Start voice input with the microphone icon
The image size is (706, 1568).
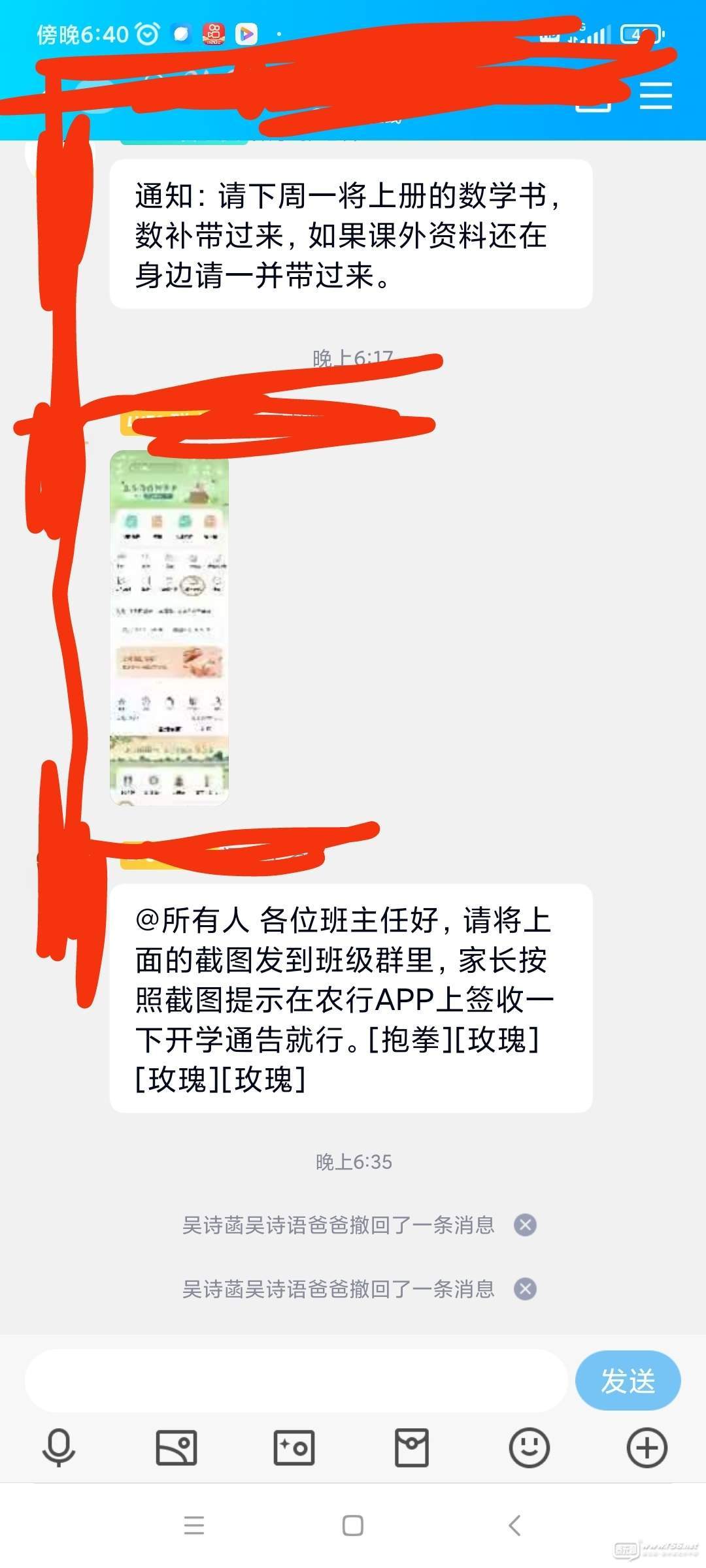coord(59,1447)
